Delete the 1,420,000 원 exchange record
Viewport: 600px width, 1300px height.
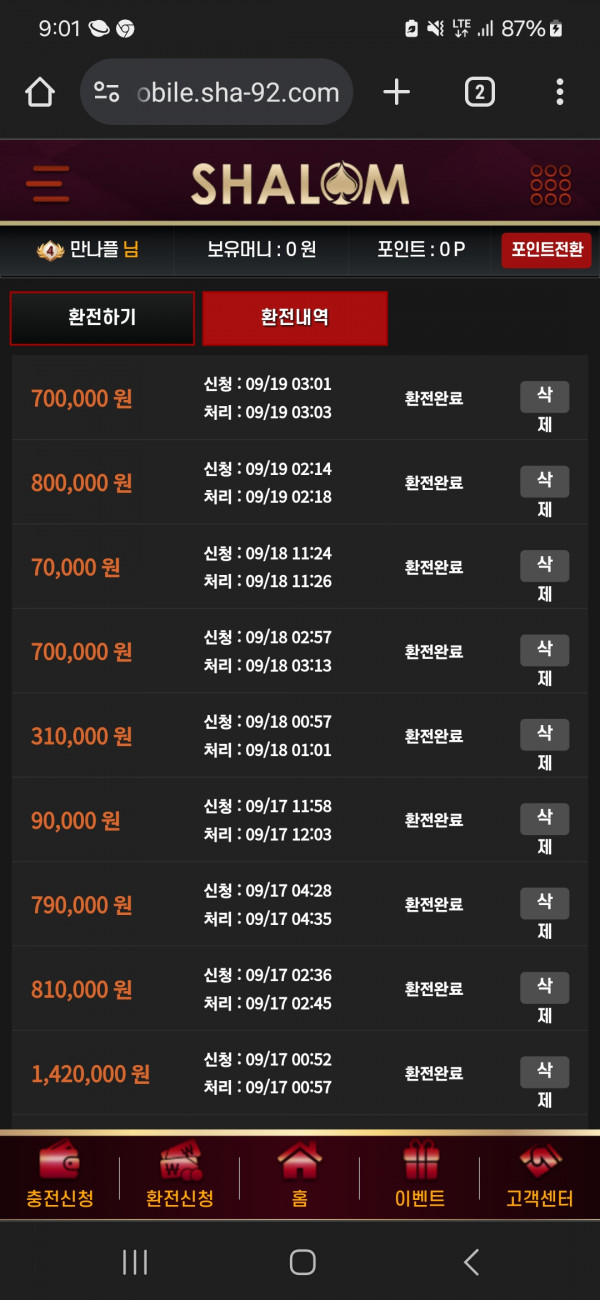pyautogui.click(x=545, y=1072)
